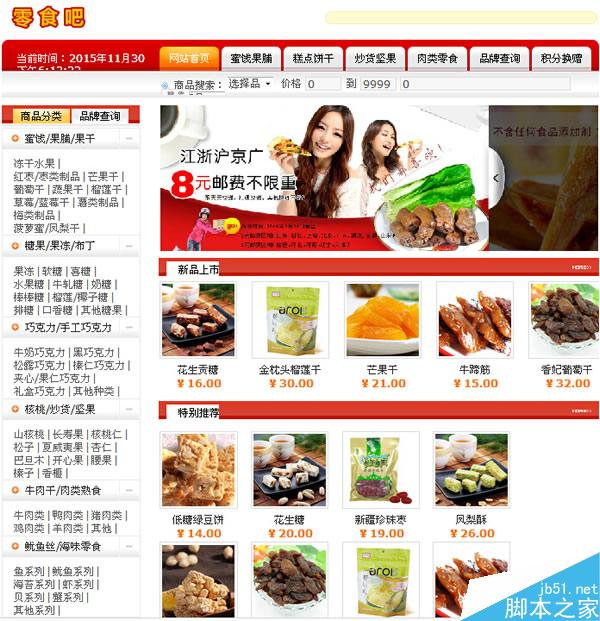600x621 pixels.
Task: Open the 花生贡糖 product priced ¥16.00
Action: (x=198, y=320)
